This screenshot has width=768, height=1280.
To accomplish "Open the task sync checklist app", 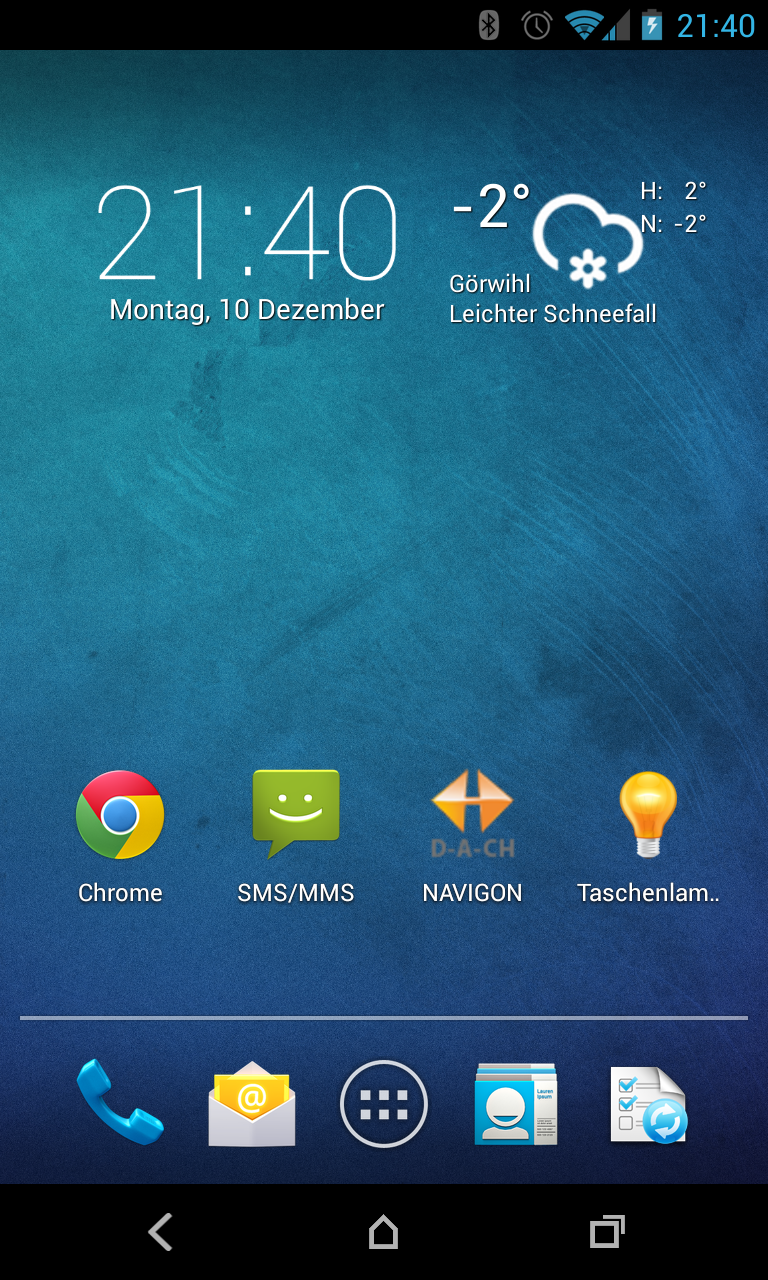I will coord(648,1103).
